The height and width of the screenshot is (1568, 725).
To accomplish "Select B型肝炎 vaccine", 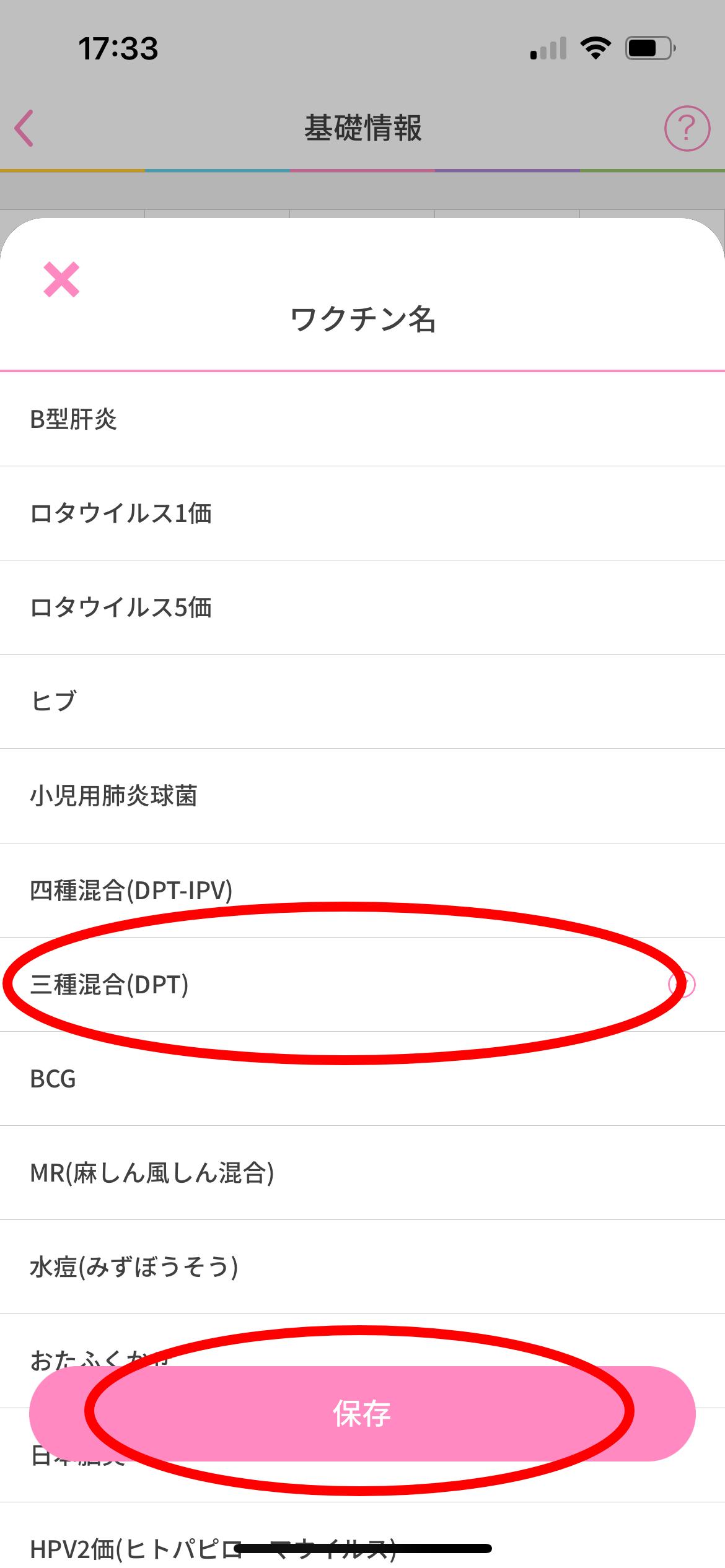I will [362, 419].
